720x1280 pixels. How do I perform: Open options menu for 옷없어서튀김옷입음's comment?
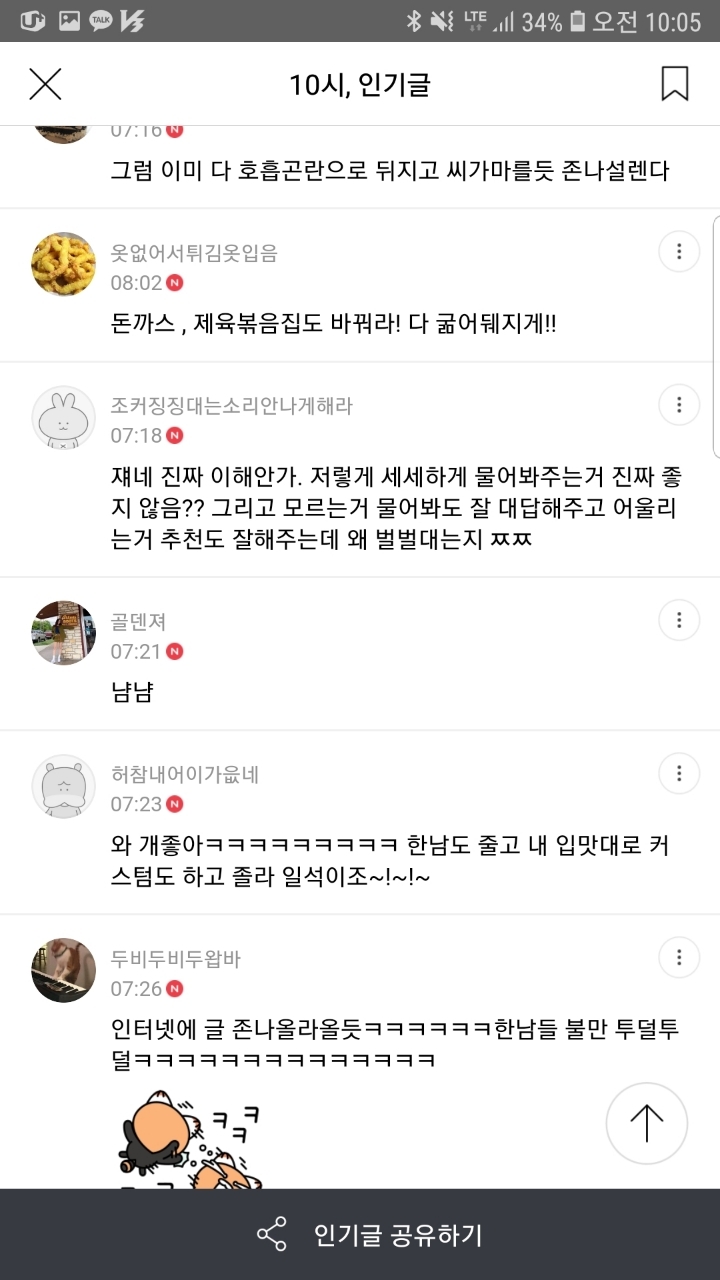pos(679,251)
